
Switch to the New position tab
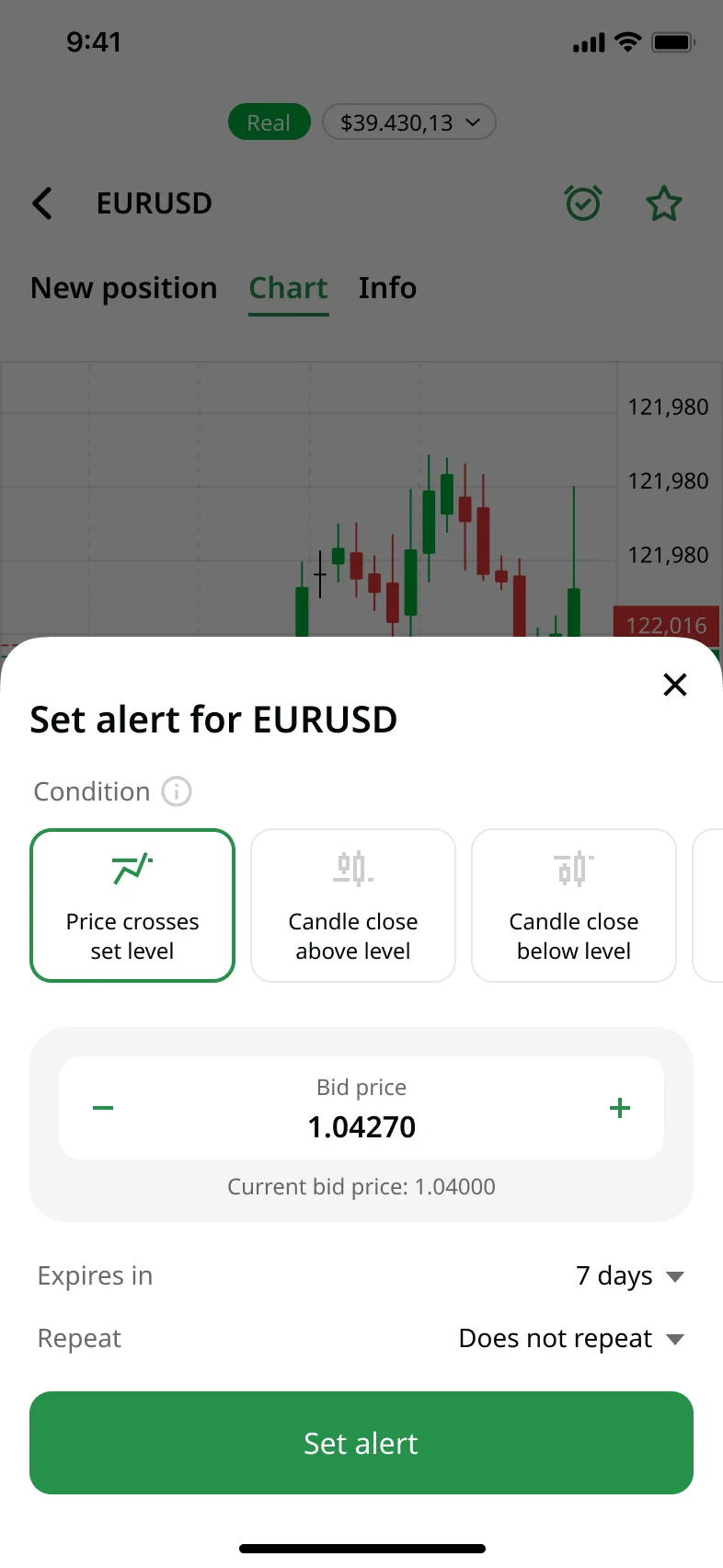(x=123, y=288)
